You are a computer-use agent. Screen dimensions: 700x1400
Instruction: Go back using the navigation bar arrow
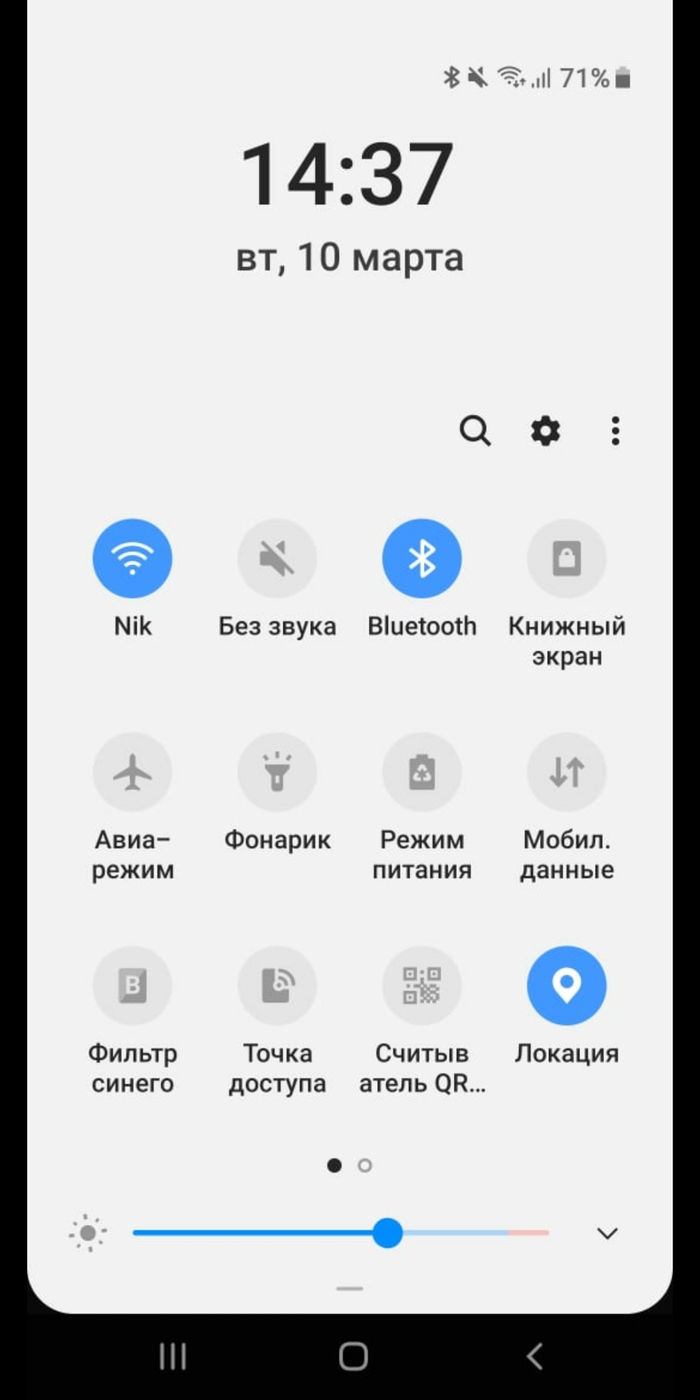click(x=534, y=1356)
